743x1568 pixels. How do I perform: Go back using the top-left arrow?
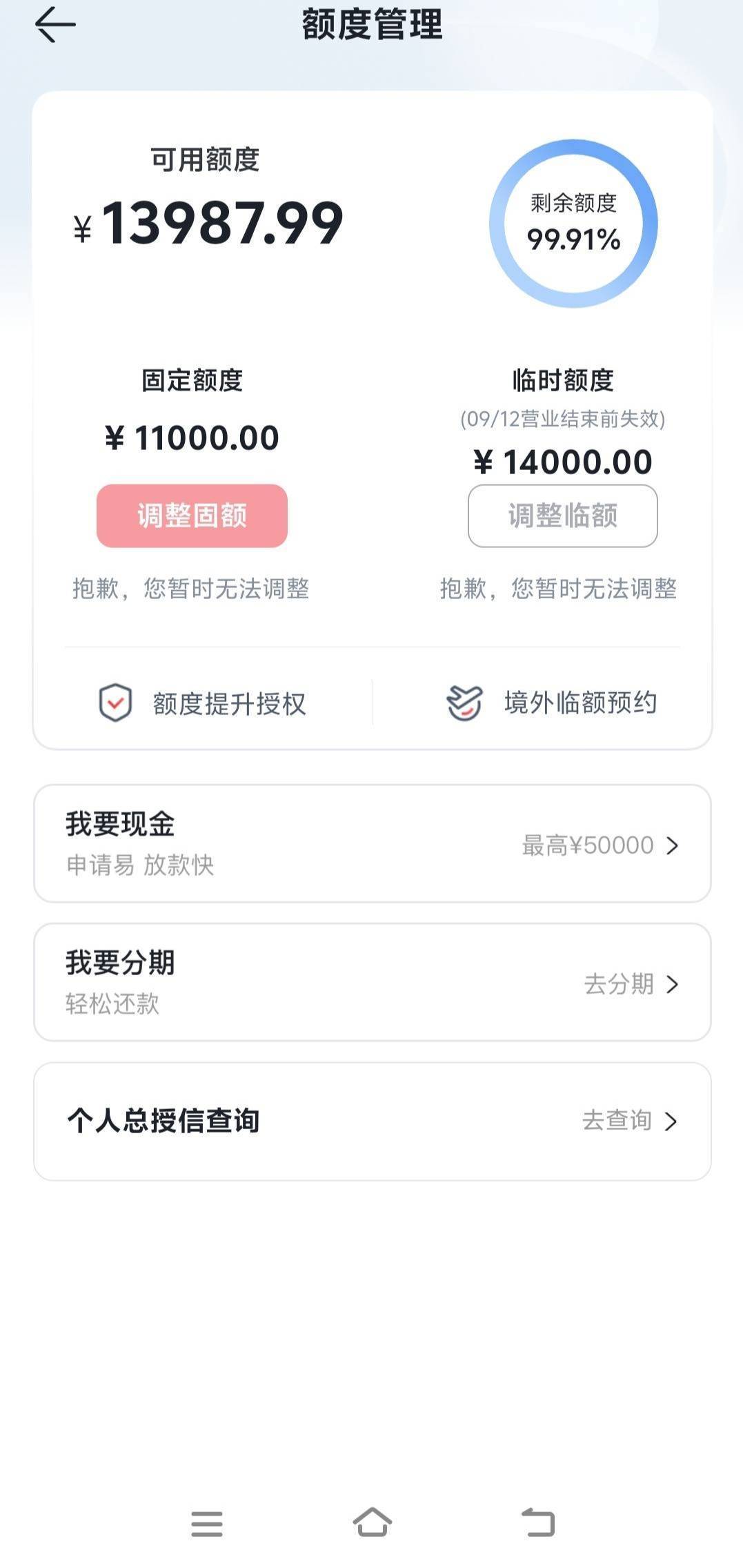[x=55, y=25]
